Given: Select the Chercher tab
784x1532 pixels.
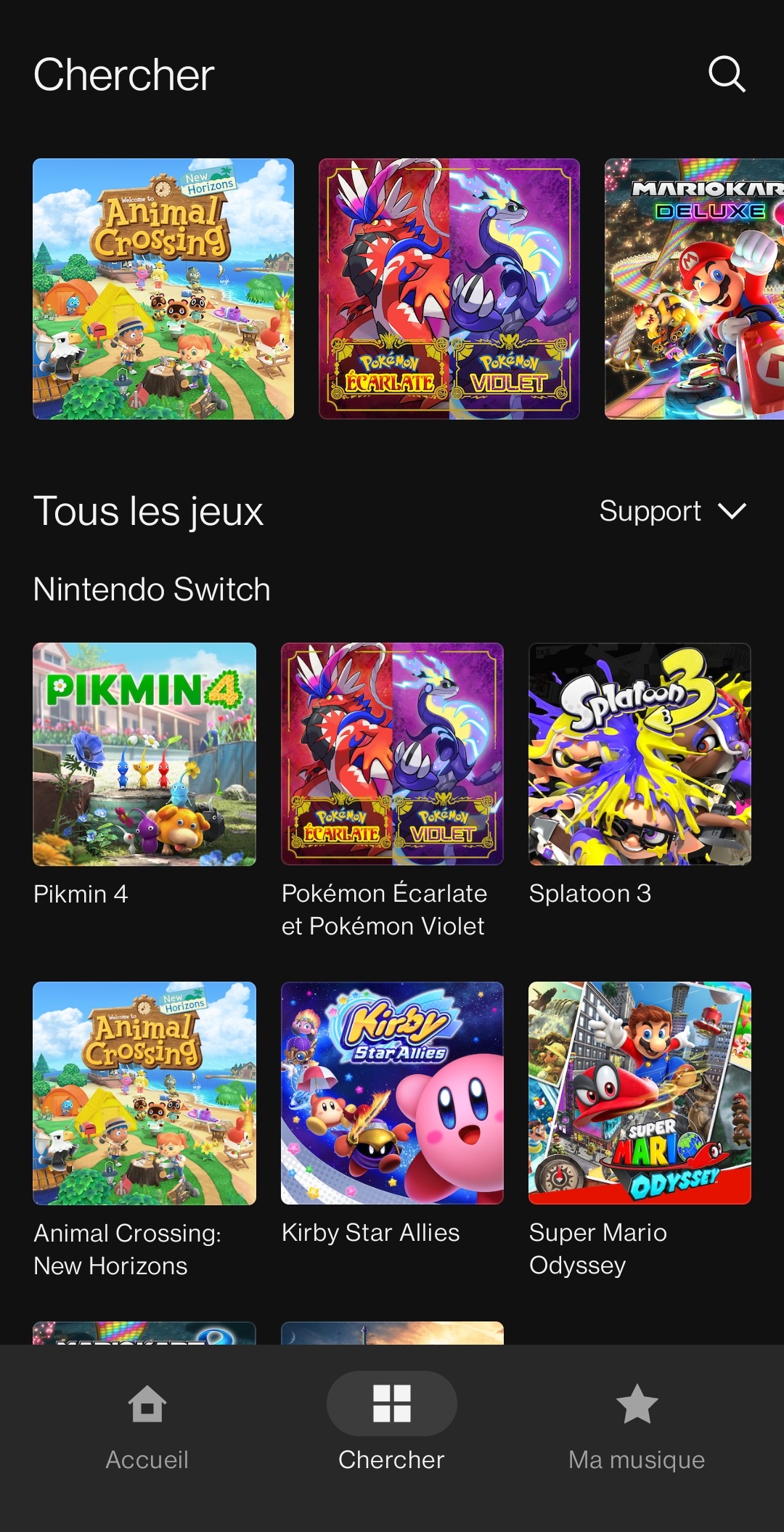Looking at the screenshot, I should tap(392, 1426).
